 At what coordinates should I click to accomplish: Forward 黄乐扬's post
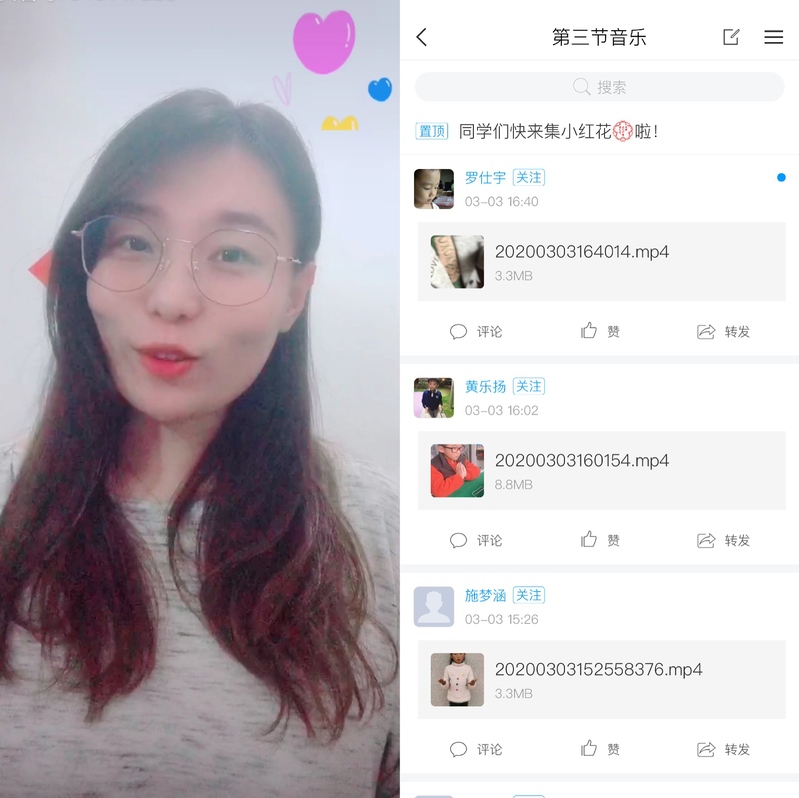click(x=723, y=540)
